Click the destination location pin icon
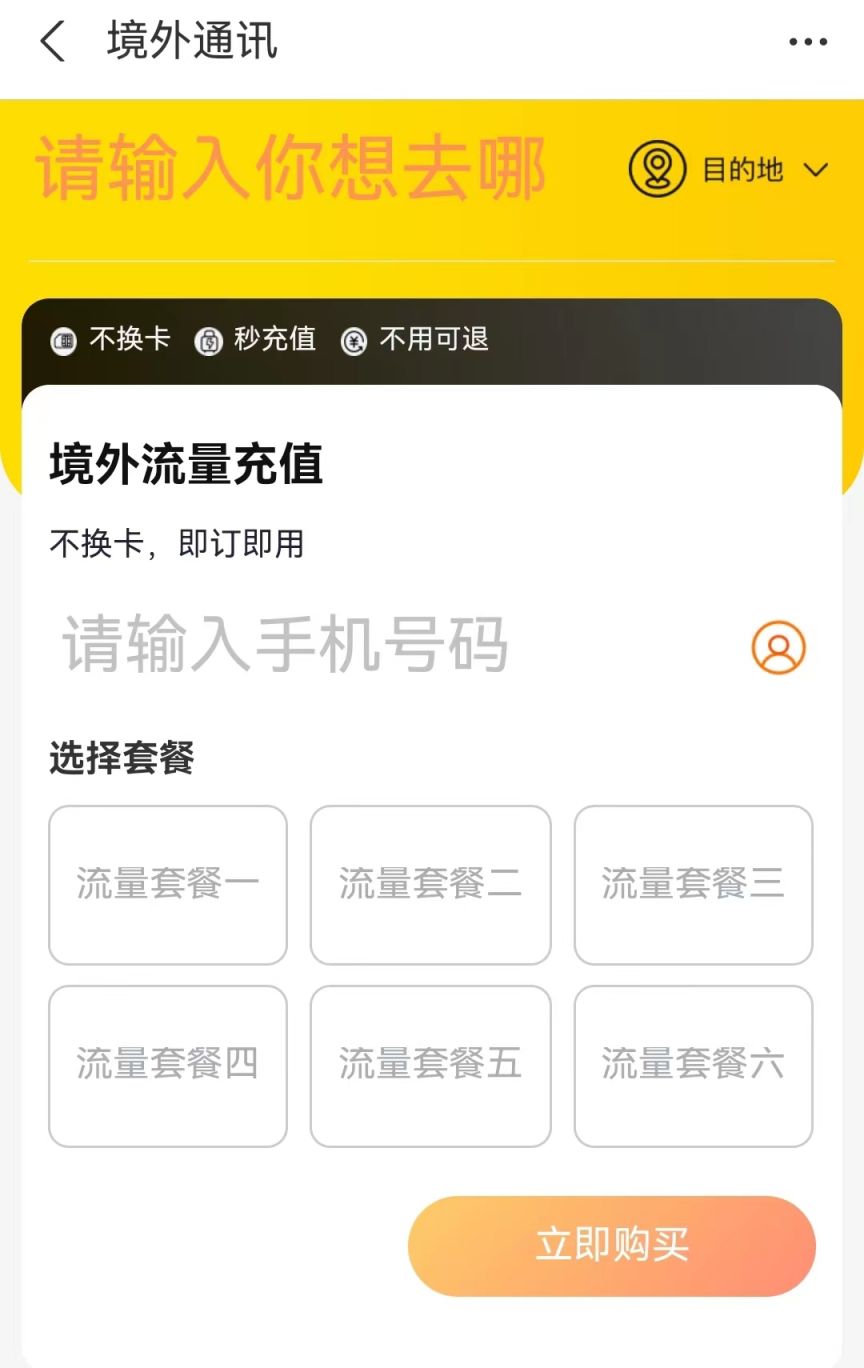 pyautogui.click(x=657, y=170)
